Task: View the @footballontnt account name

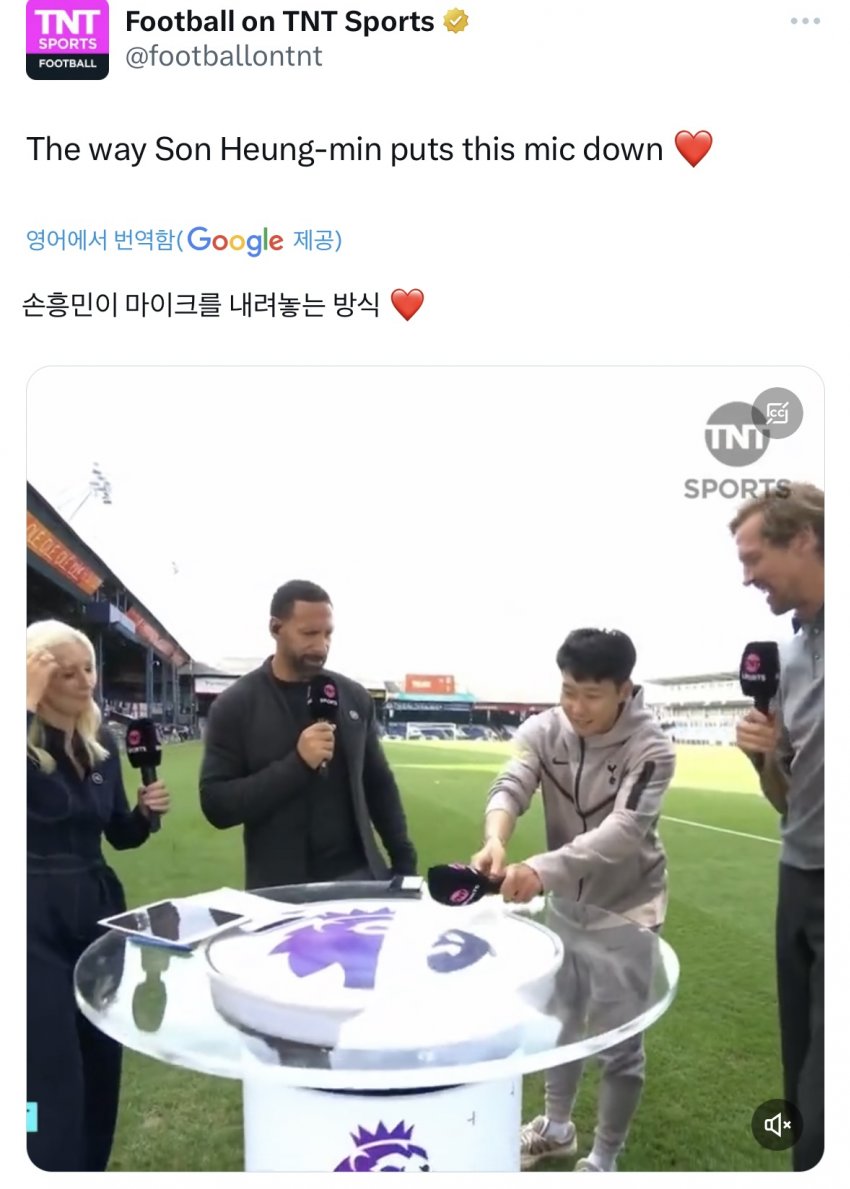Action: coord(223,56)
